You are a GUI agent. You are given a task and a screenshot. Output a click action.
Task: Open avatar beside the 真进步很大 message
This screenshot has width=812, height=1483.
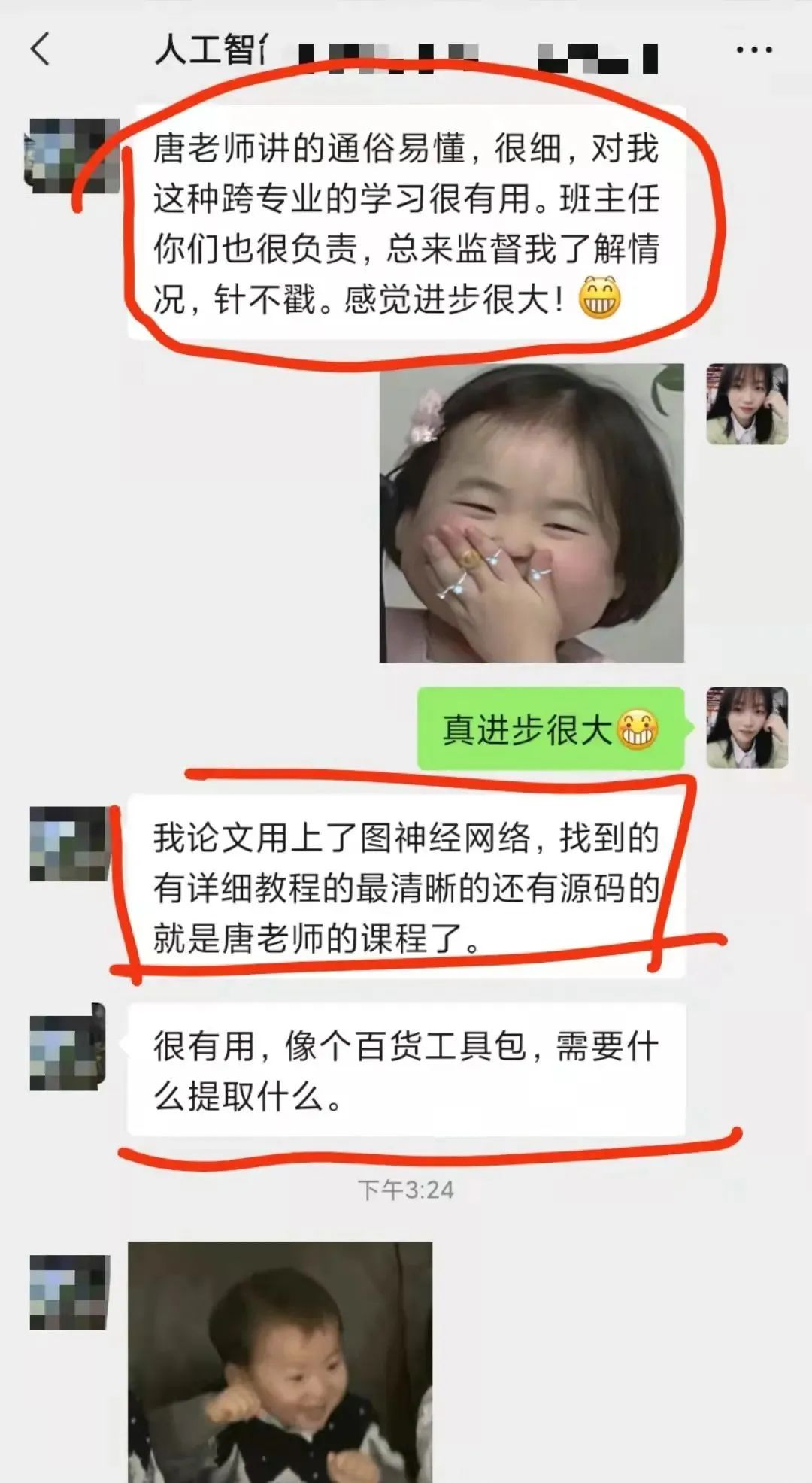[747, 727]
